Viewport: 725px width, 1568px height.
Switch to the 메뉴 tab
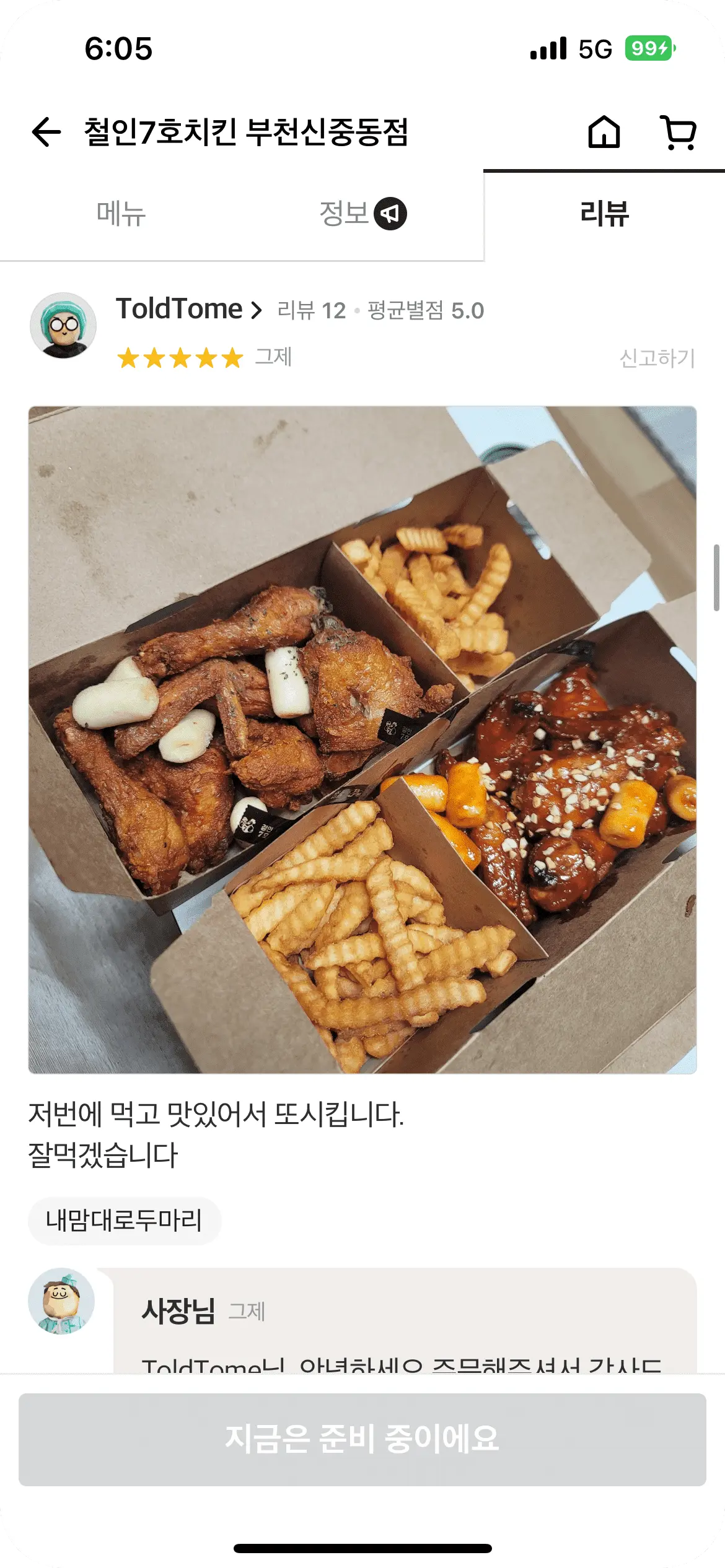coord(121,214)
